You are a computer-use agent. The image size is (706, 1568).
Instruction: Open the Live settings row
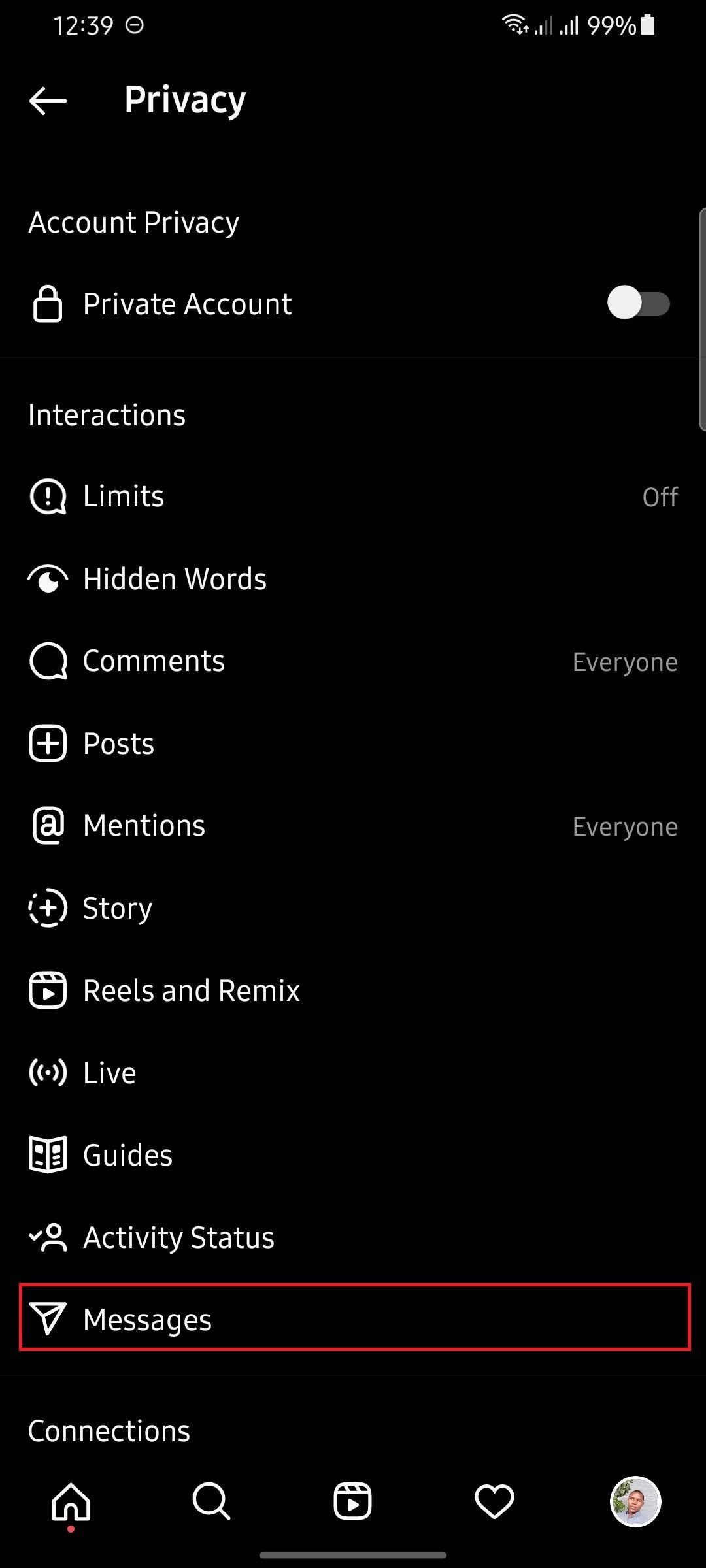353,1073
